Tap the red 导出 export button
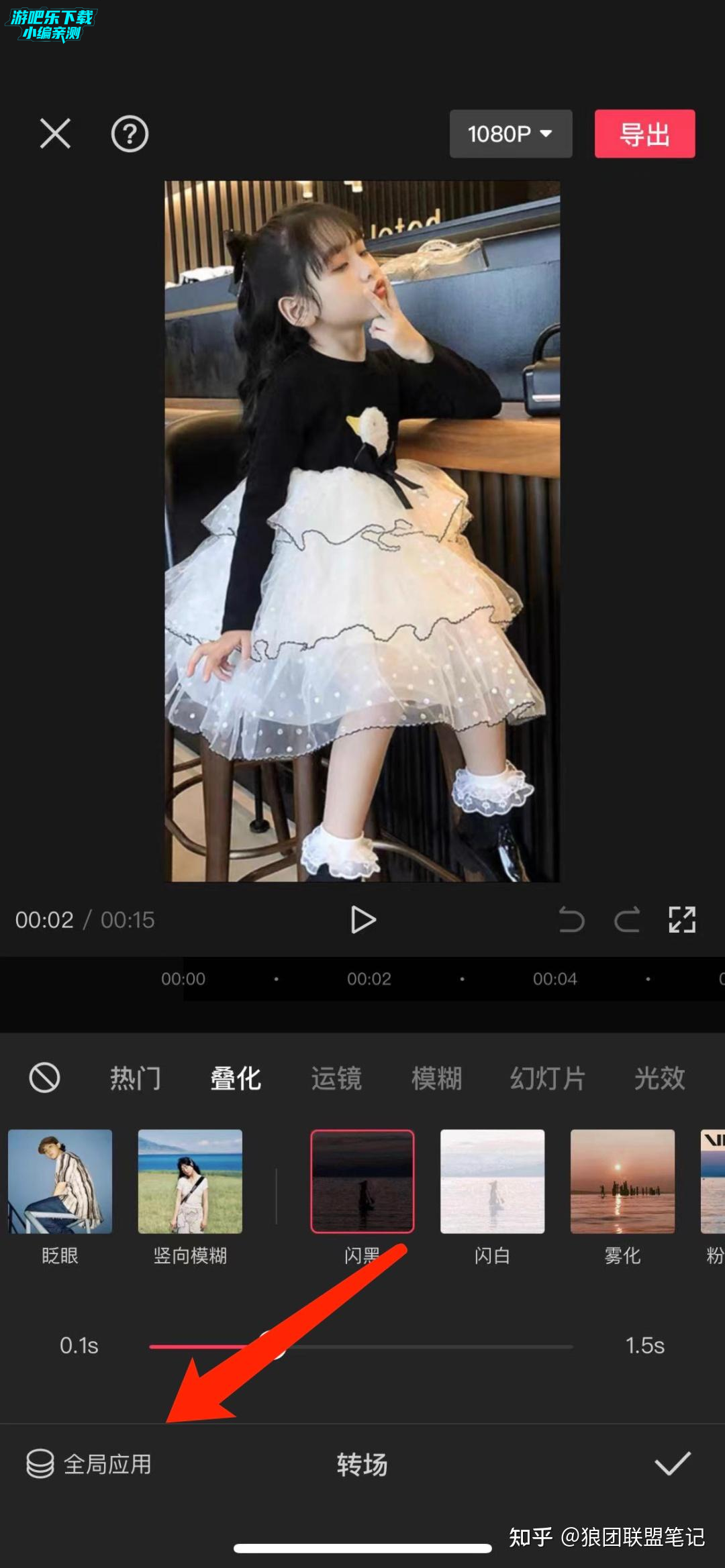 pyautogui.click(x=644, y=134)
